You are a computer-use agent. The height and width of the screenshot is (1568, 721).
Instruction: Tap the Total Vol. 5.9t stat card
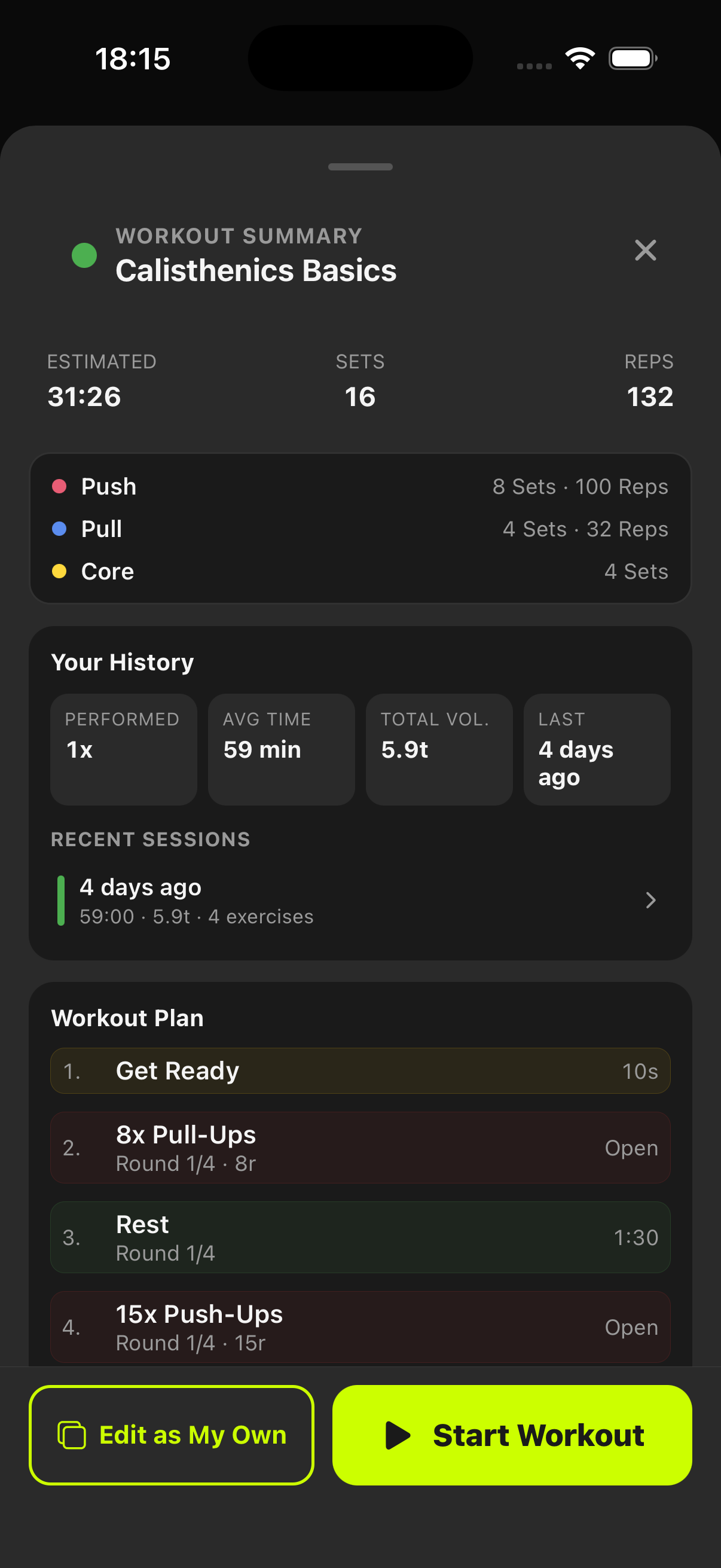click(x=439, y=749)
